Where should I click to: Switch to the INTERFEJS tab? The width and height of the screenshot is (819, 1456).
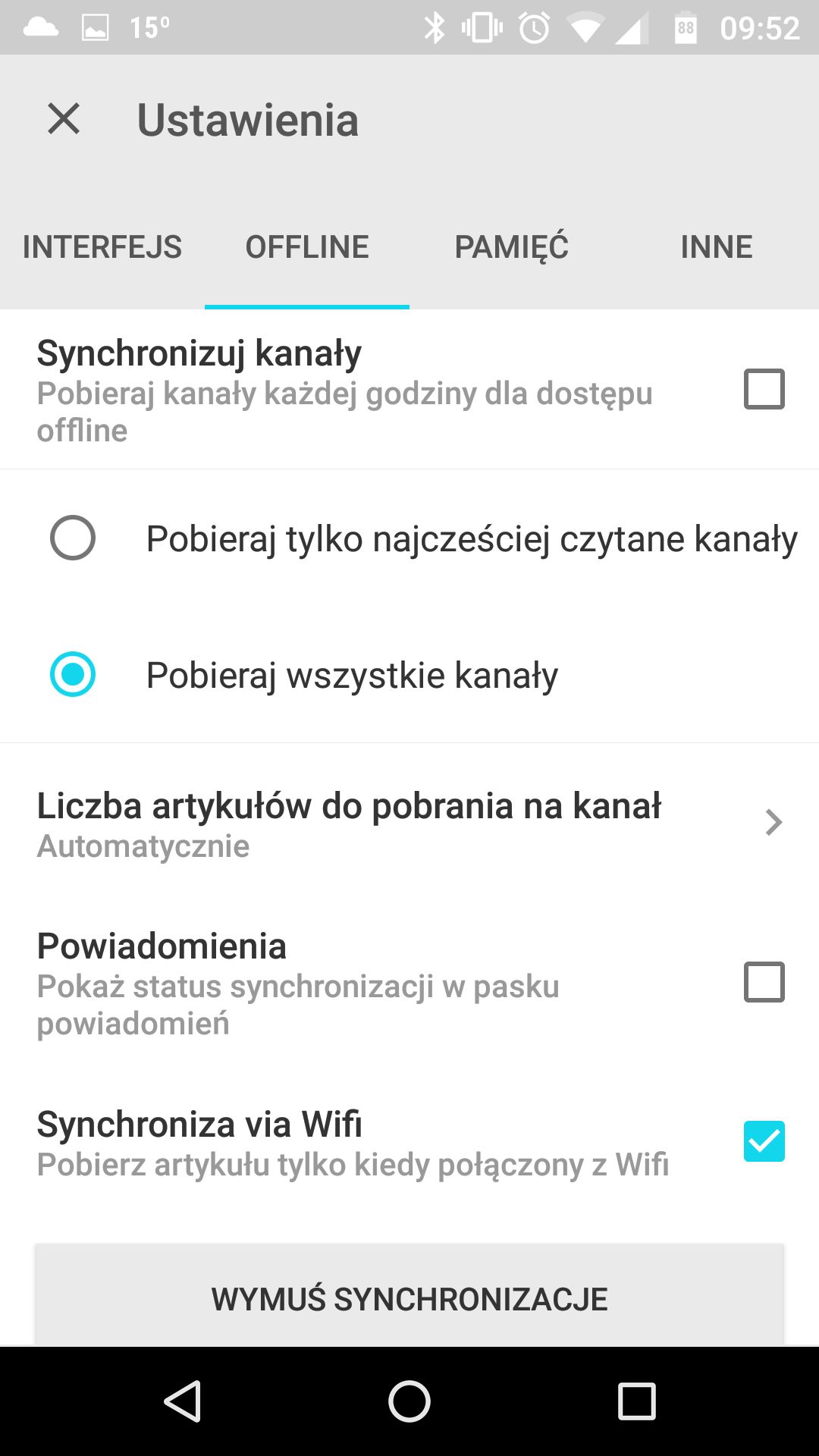point(102,246)
